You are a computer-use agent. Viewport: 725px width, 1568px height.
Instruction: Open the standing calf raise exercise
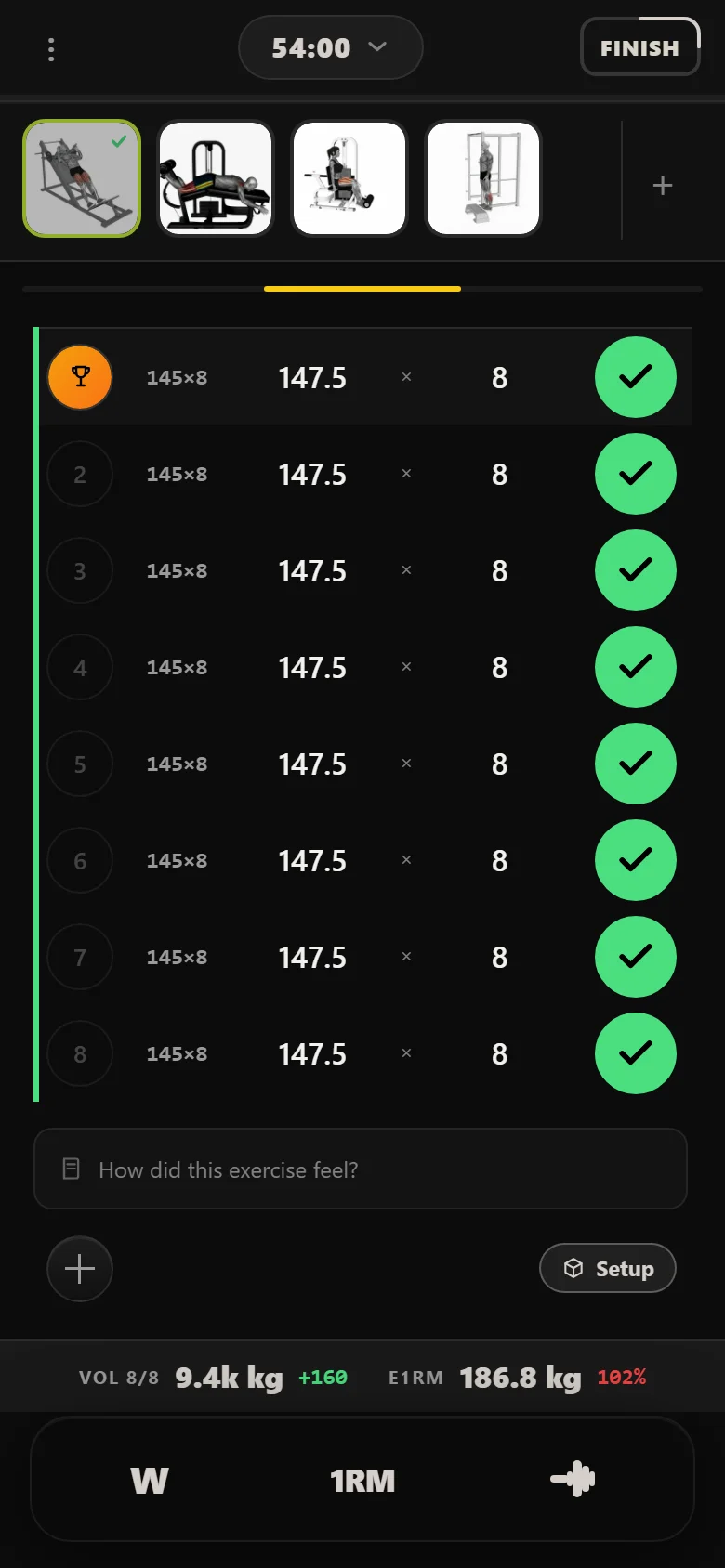(483, 178)
